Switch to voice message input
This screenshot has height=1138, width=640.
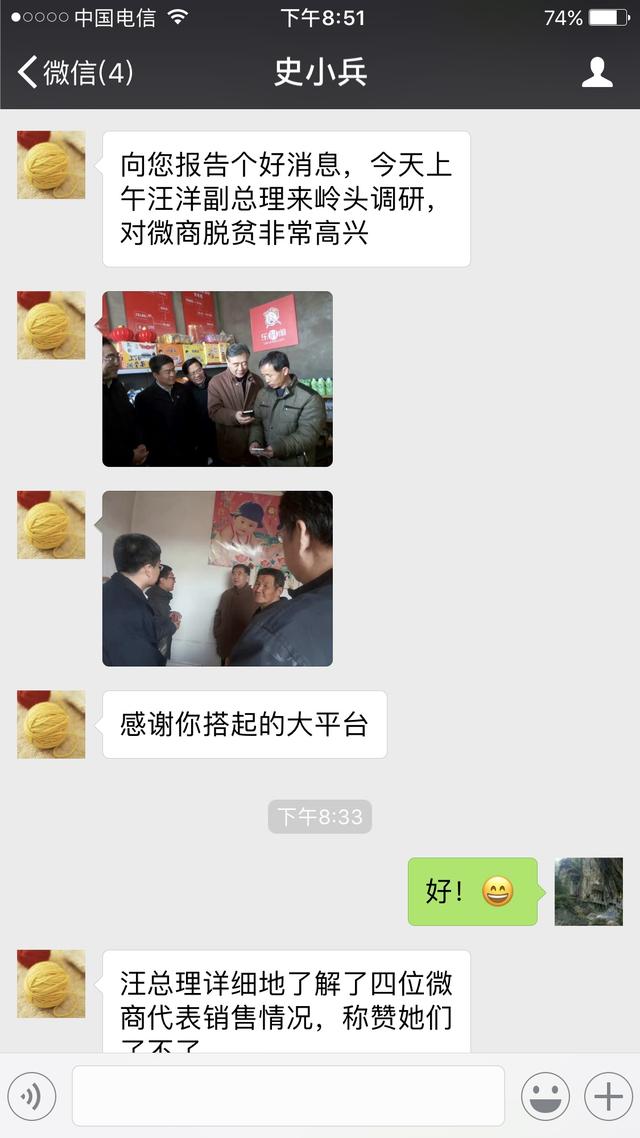point(31,1097)
